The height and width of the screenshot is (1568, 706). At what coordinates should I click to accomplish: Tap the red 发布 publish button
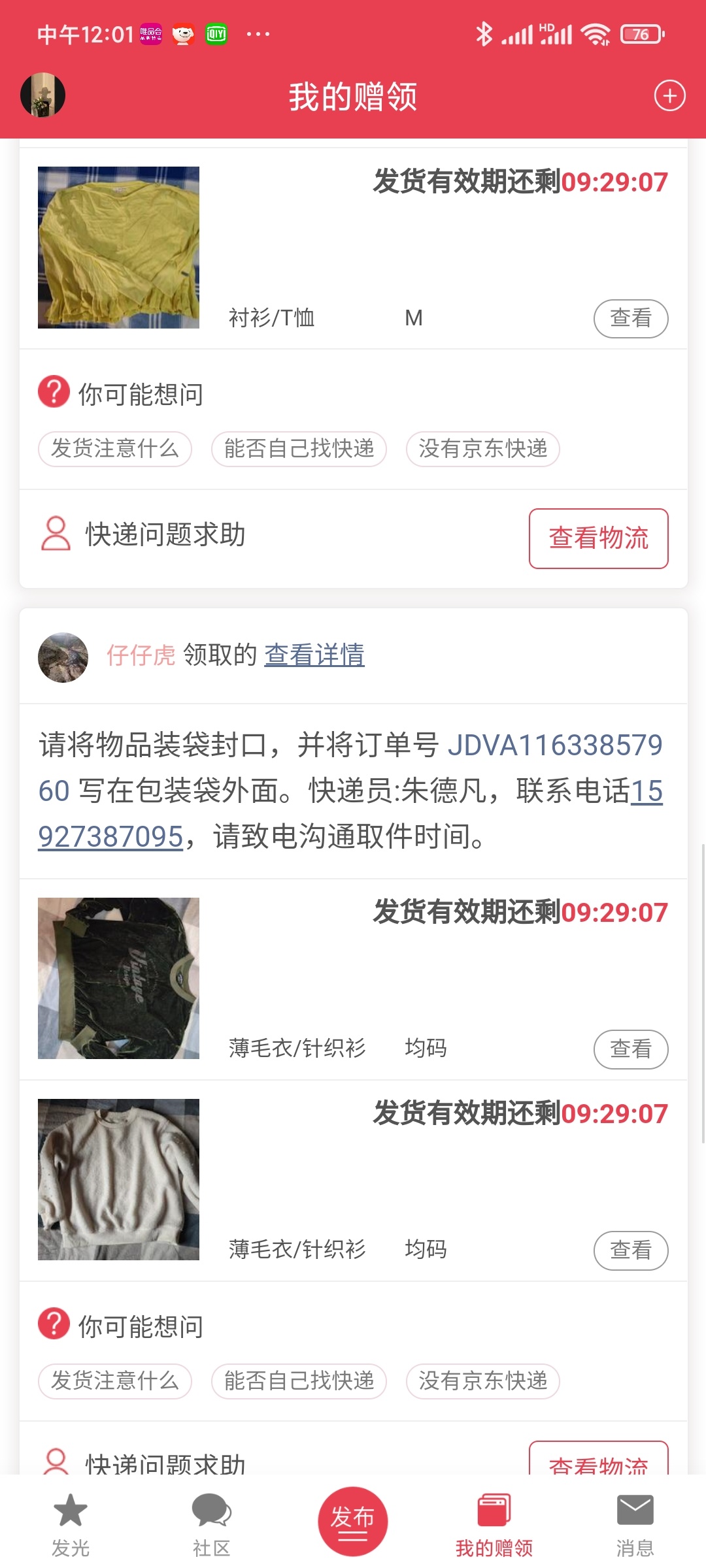[353, 1522]
